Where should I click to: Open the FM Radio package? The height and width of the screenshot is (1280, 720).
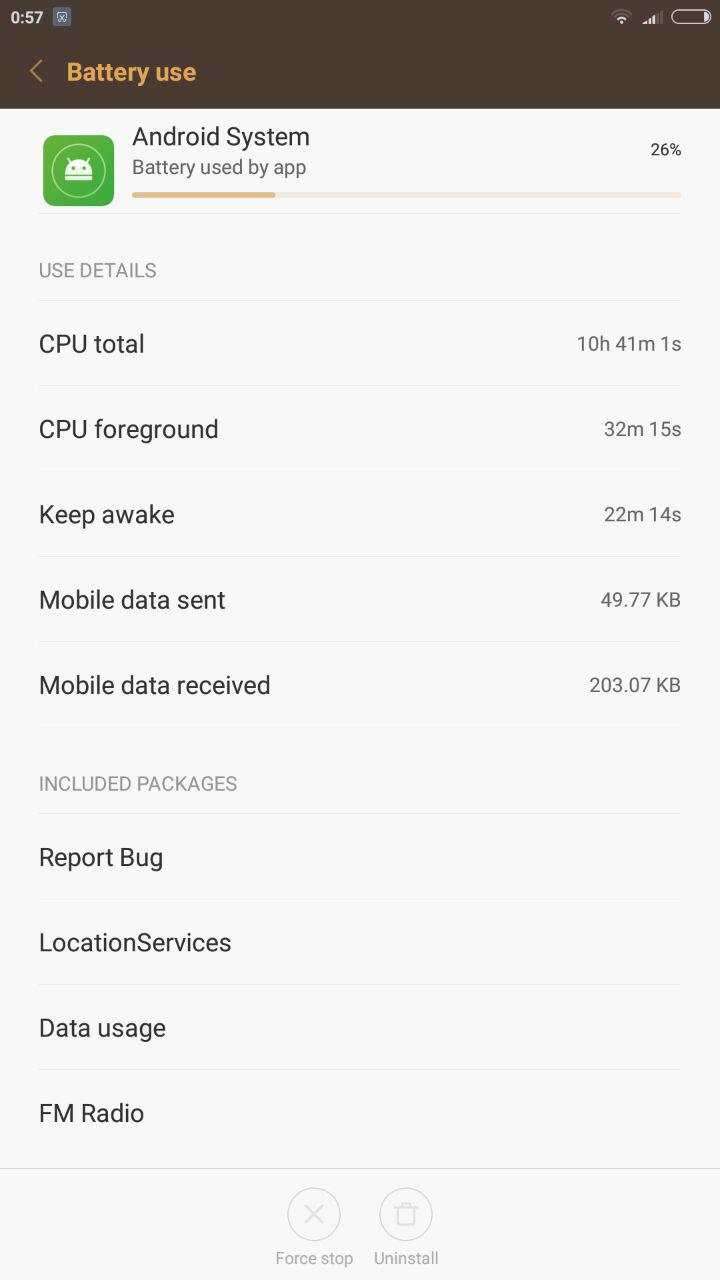360,1113
